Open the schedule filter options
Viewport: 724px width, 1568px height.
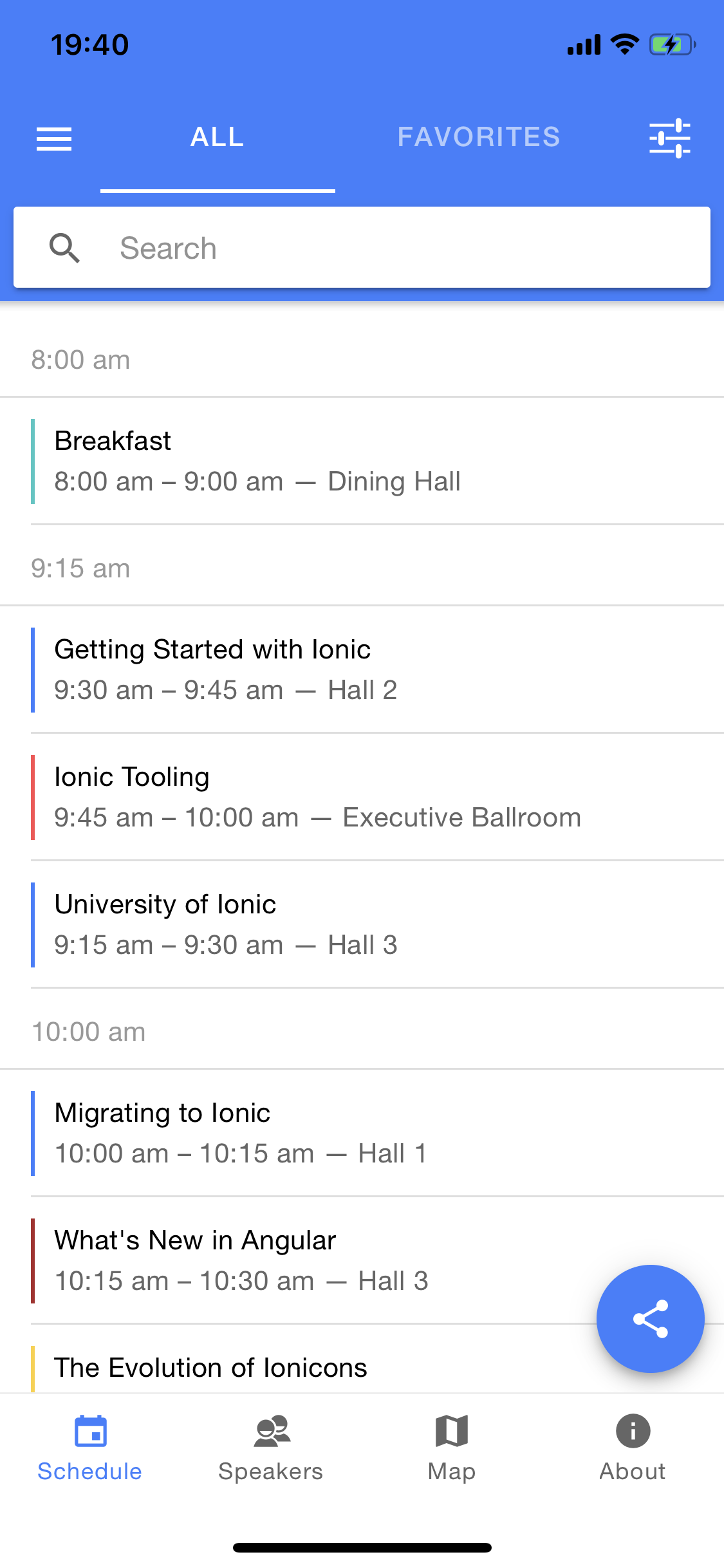pos(671,138)
